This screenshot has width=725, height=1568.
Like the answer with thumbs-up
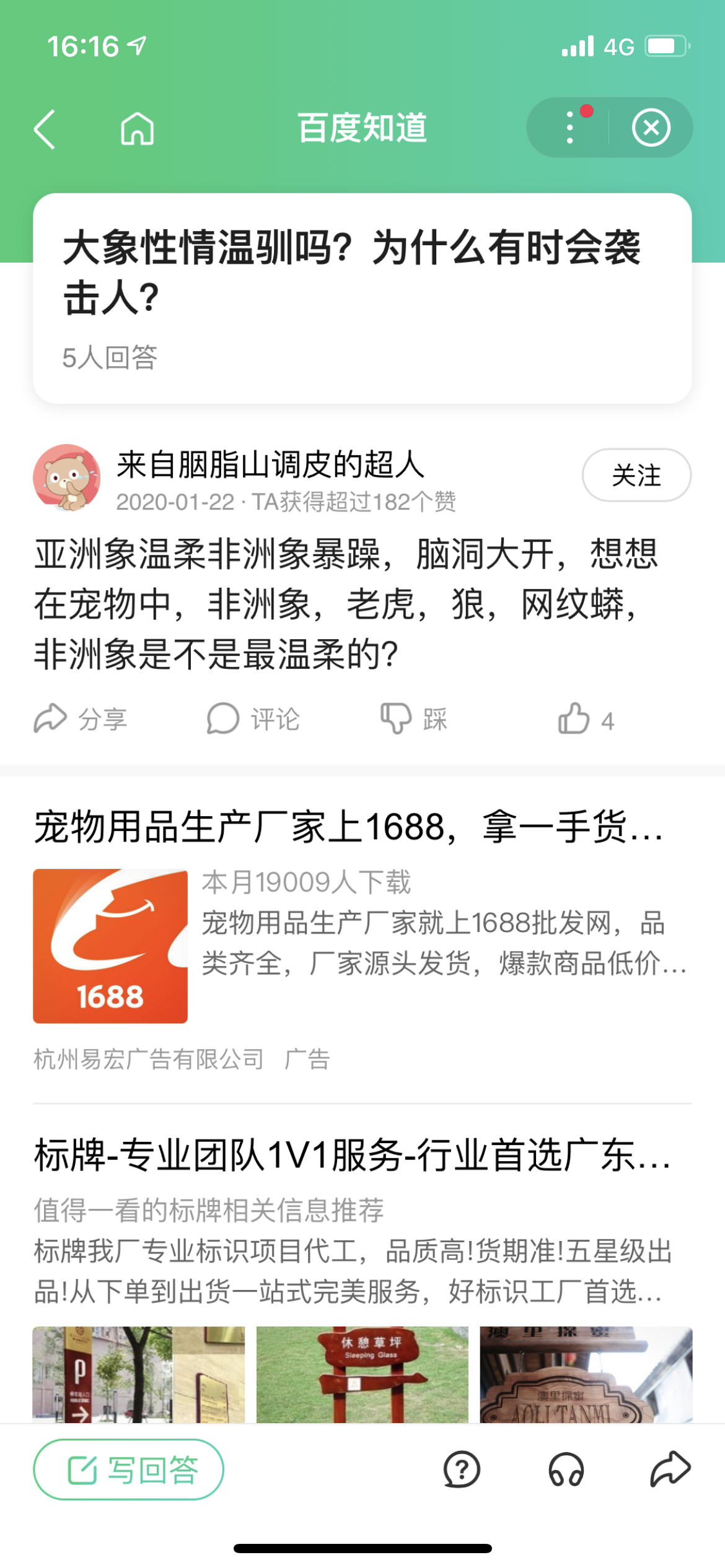point(584,720)
